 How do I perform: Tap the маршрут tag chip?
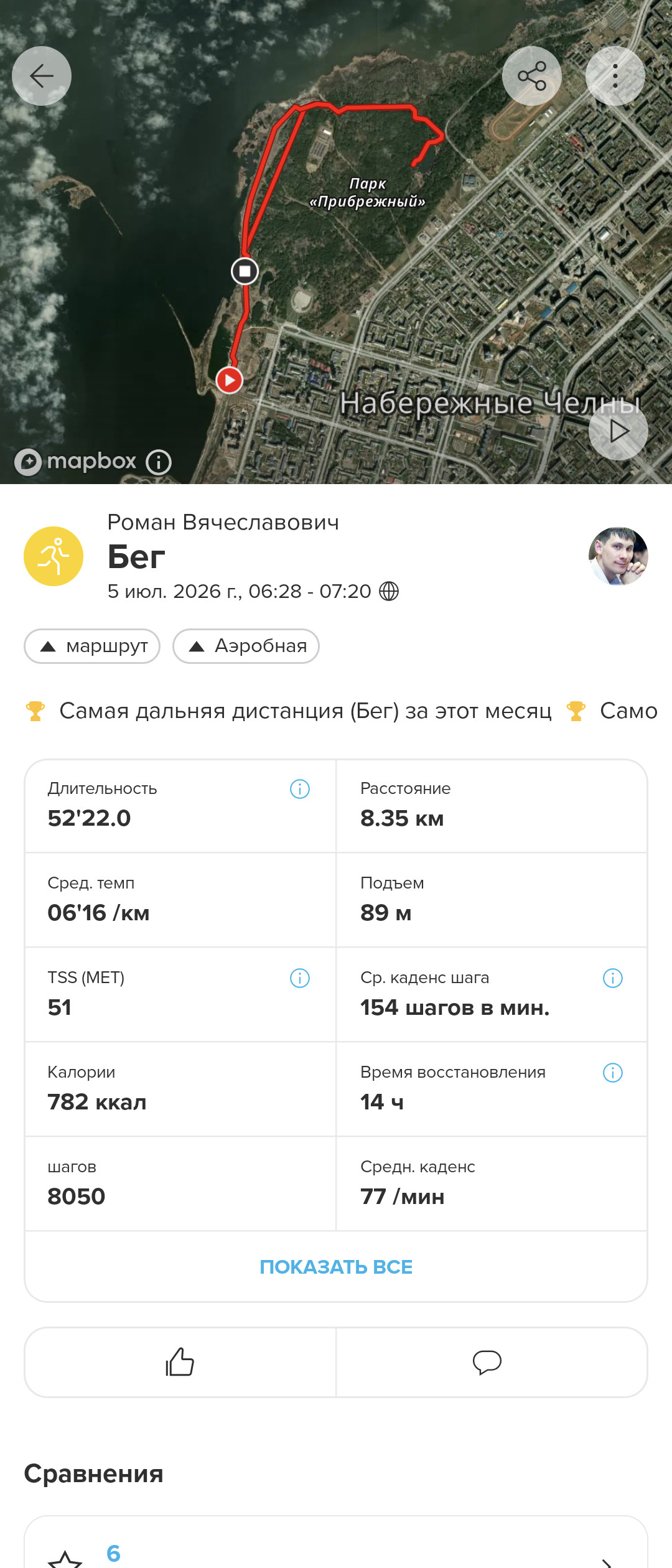[x=92, y=646]
